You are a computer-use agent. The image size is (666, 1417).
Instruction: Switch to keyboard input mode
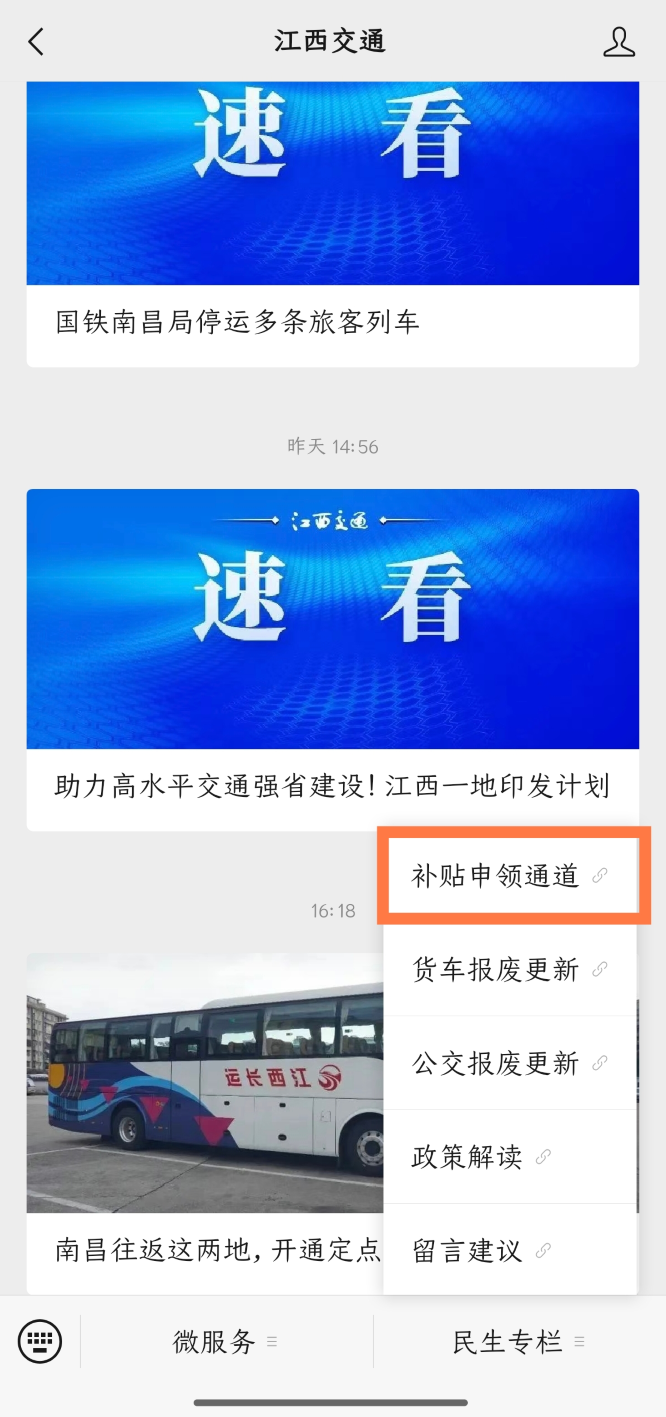[x=40, y=1341]
